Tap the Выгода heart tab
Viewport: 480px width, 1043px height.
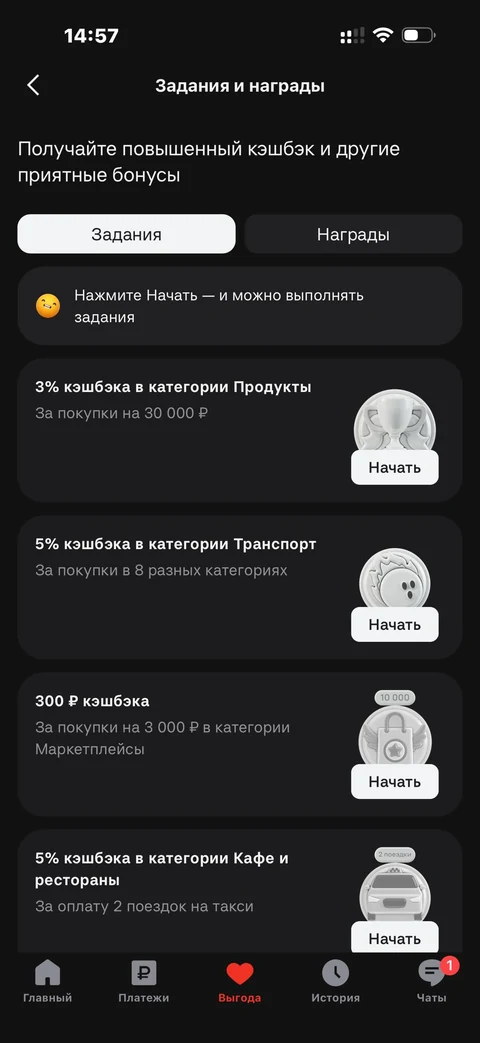click(x=239, y=982)
